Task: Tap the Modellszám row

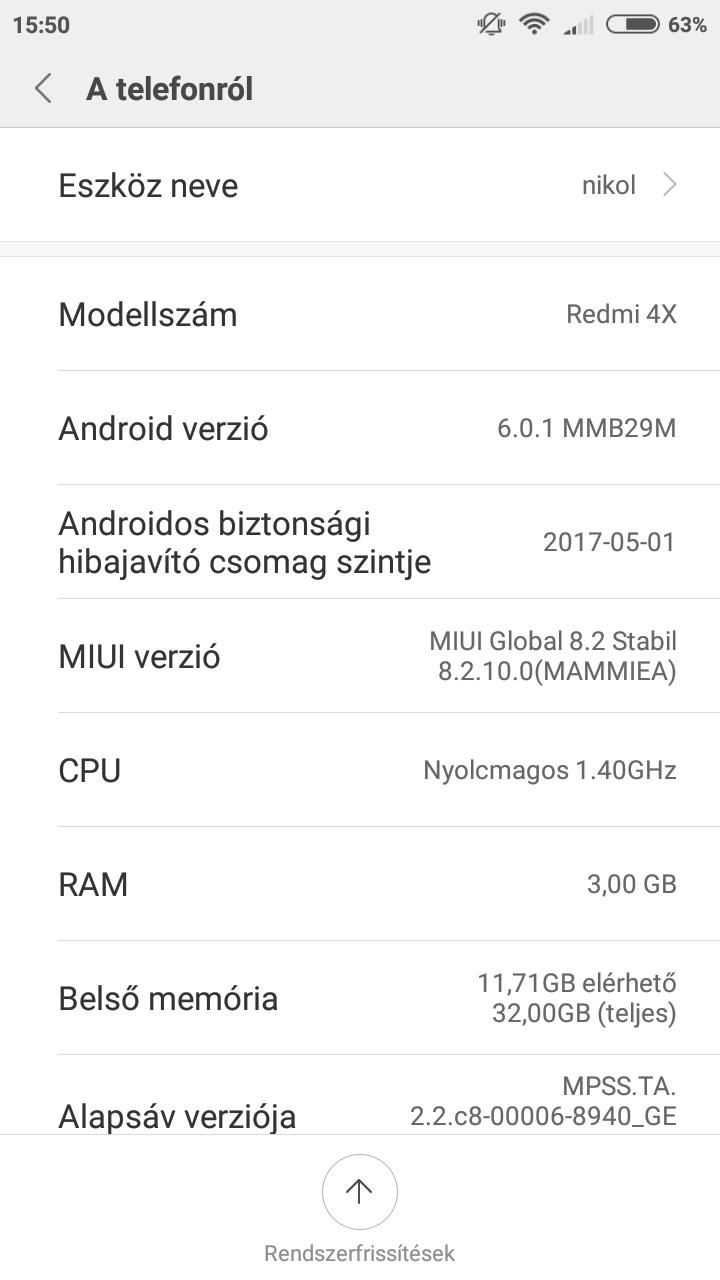Action: [360, 314]
